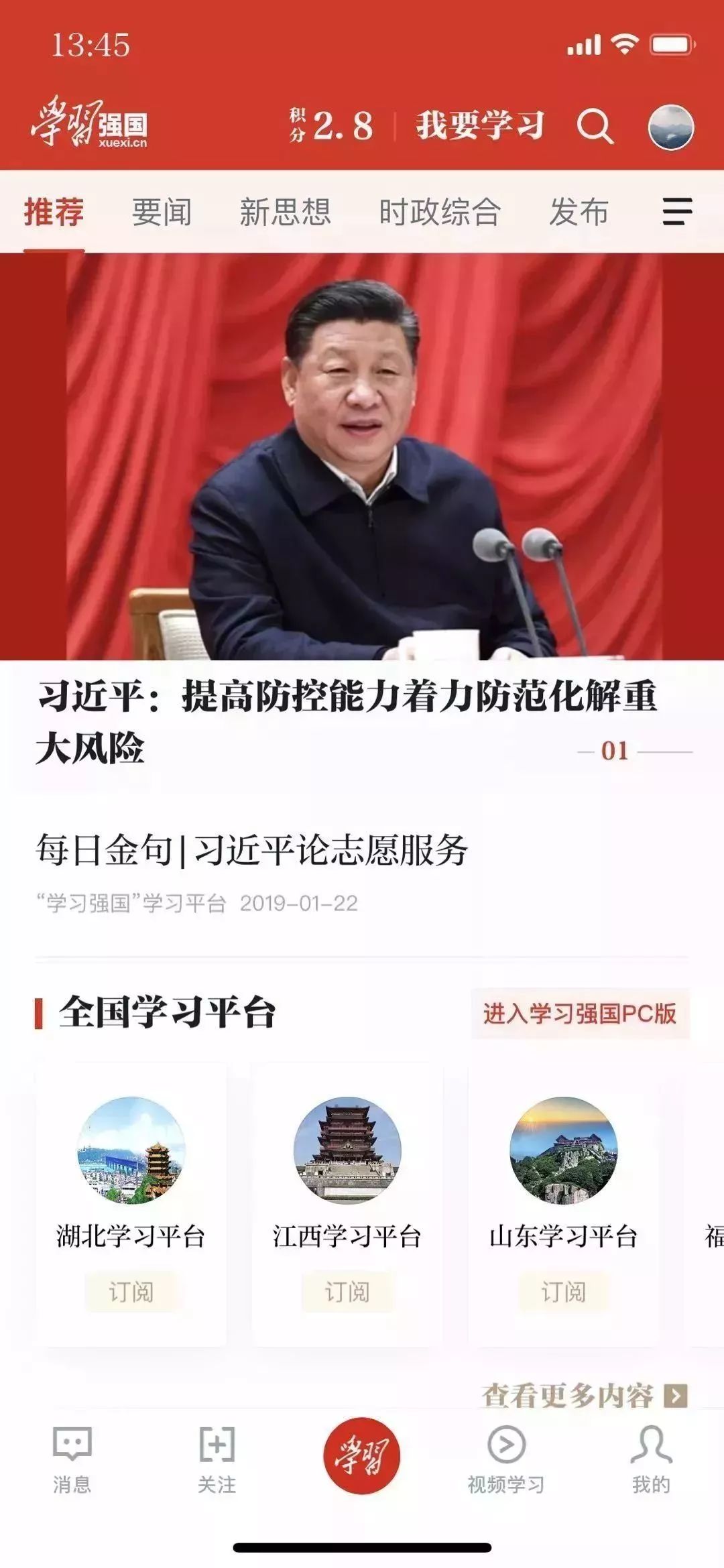Image resolution: width=724 pixels, height=1568 pixels.
Task: Open the hamburger channel list menu
Action: [x=678, y=212]
